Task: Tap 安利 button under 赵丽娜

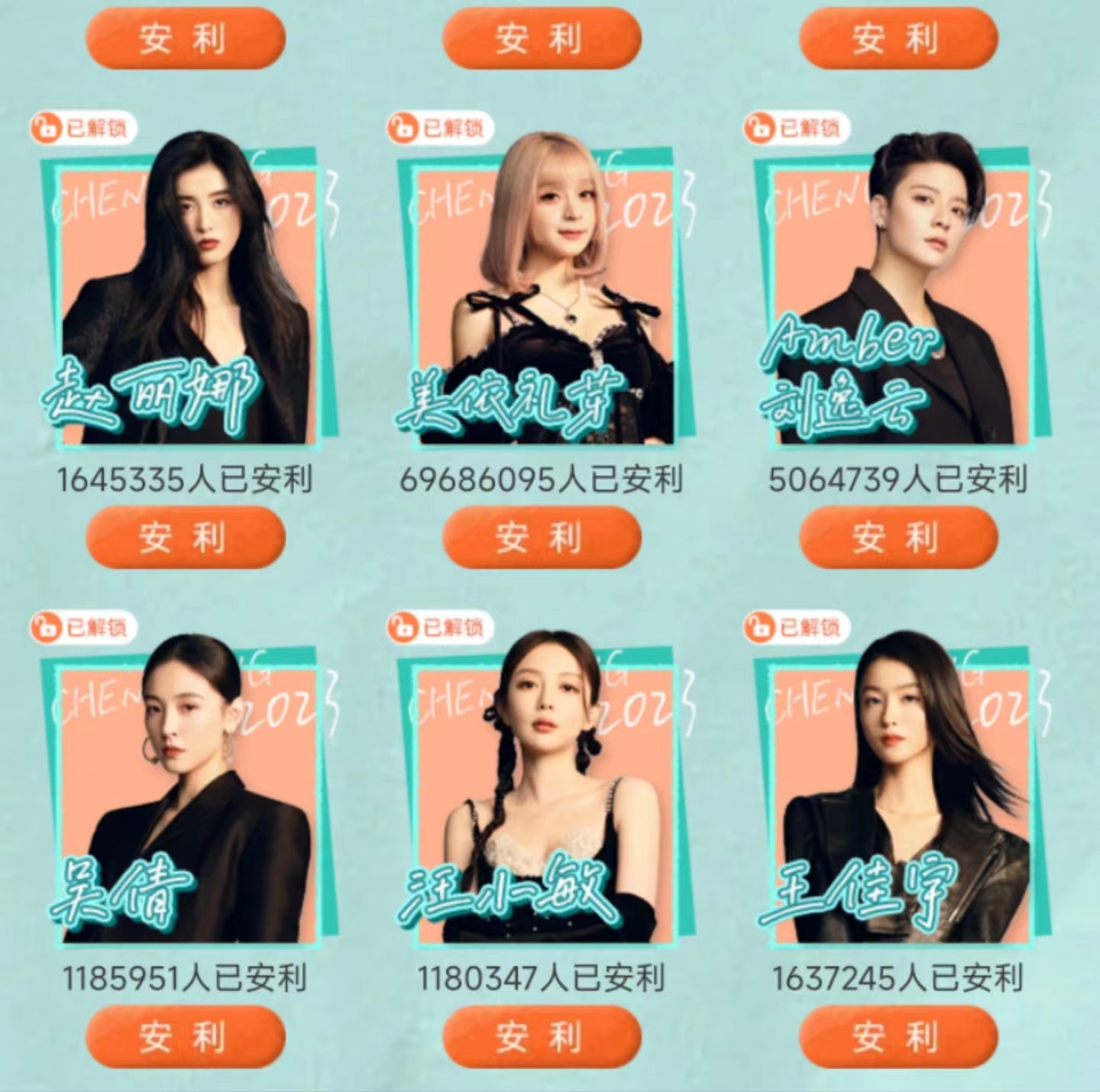Action: (185, 538)
